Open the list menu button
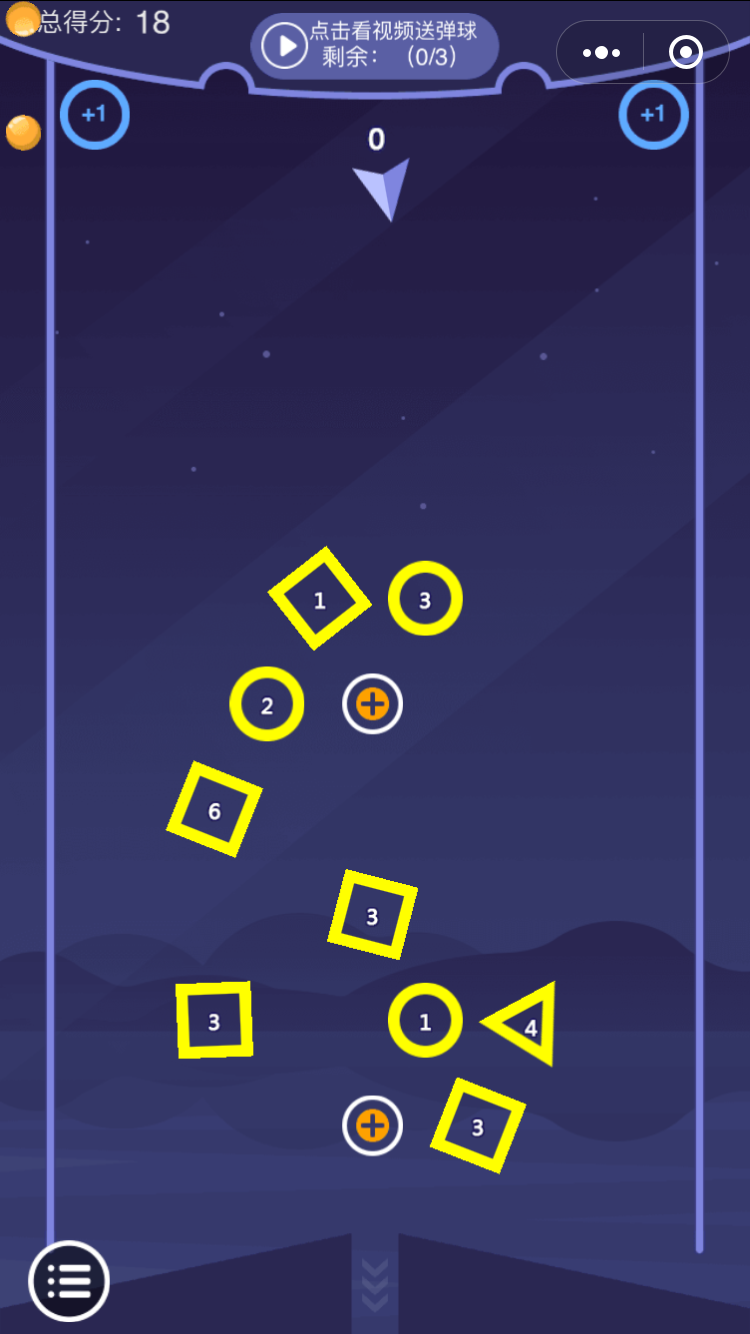Screen dimensions: 750x1334 tap(69, 1280)
